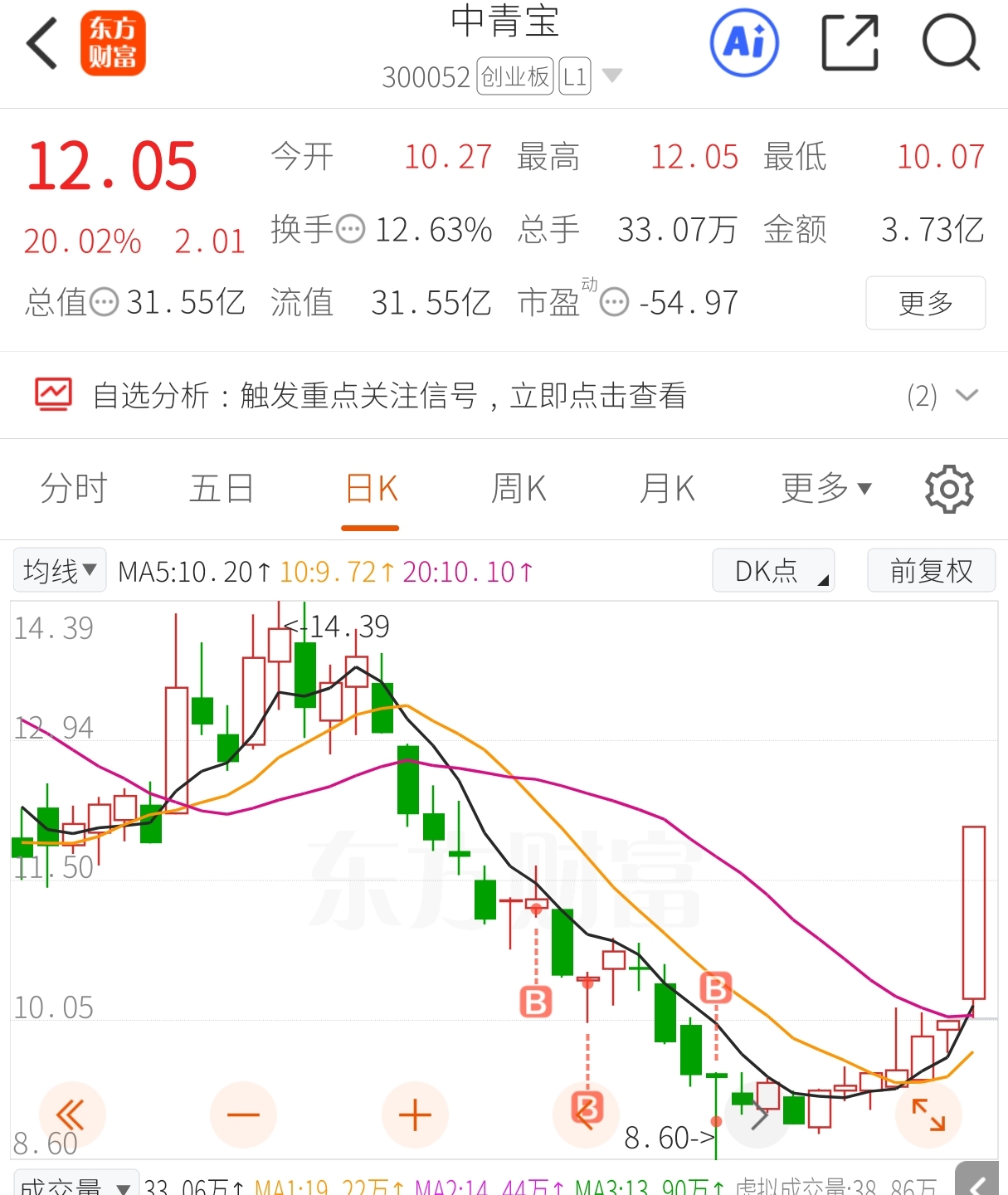Select the 月K chart tab

coord(667,488)
